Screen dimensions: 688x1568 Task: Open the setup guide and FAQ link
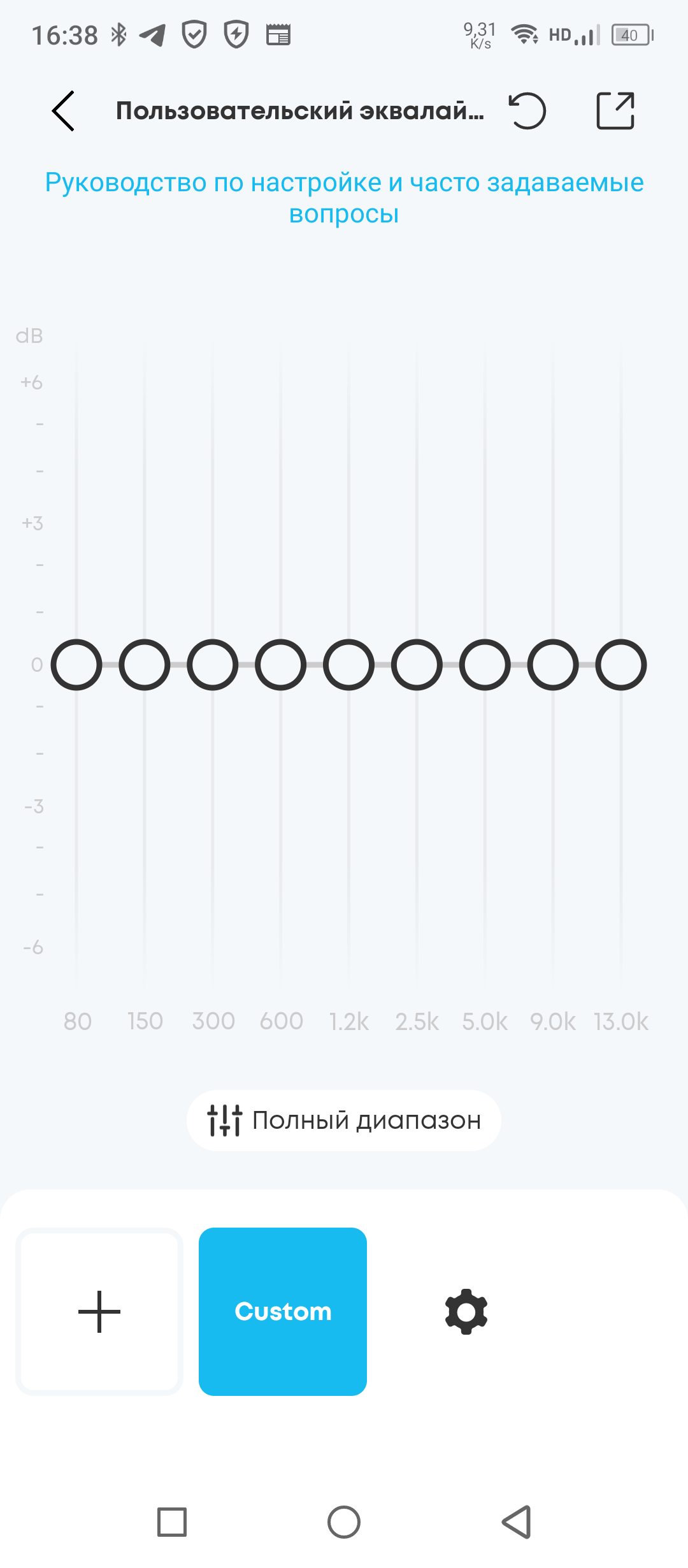(344, 198)
